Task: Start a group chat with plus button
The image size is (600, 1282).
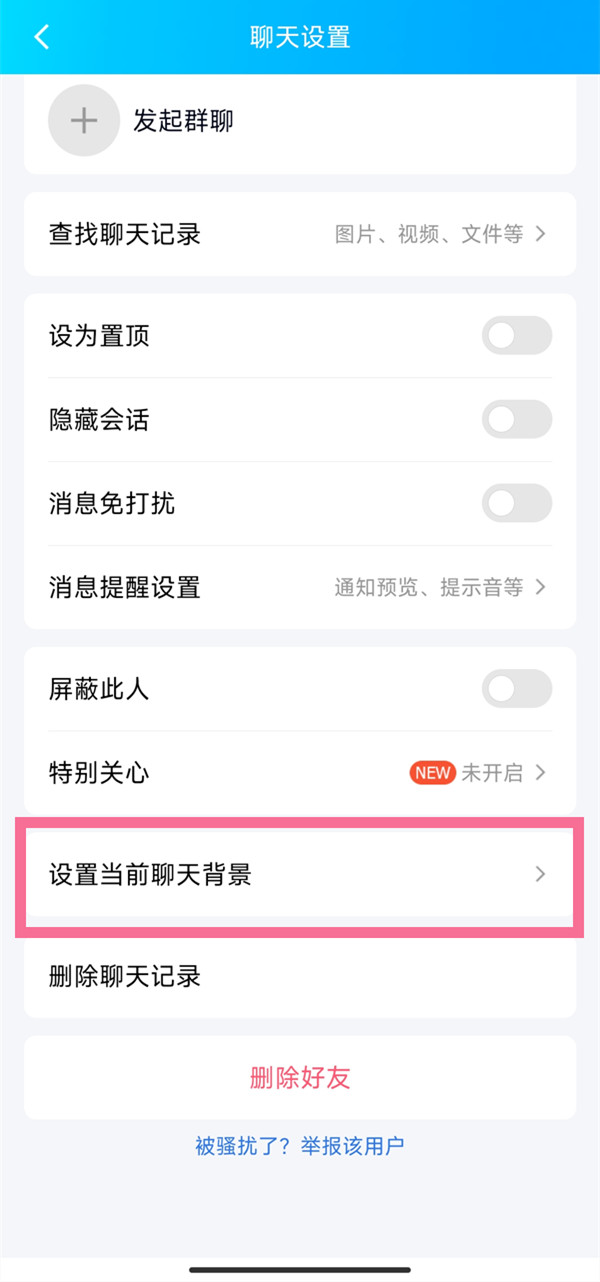Action: point(84,121)
